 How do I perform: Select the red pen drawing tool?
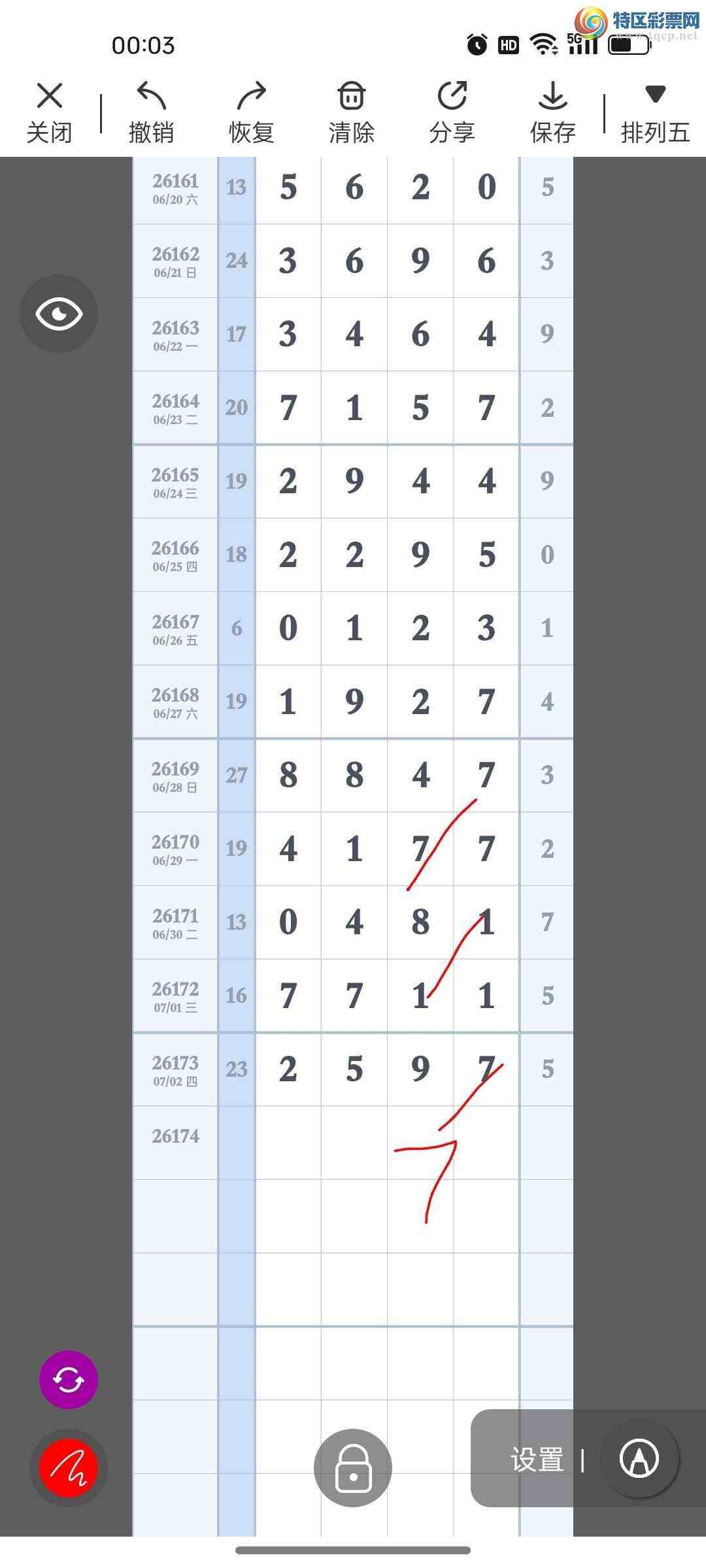pos(69,1467)
